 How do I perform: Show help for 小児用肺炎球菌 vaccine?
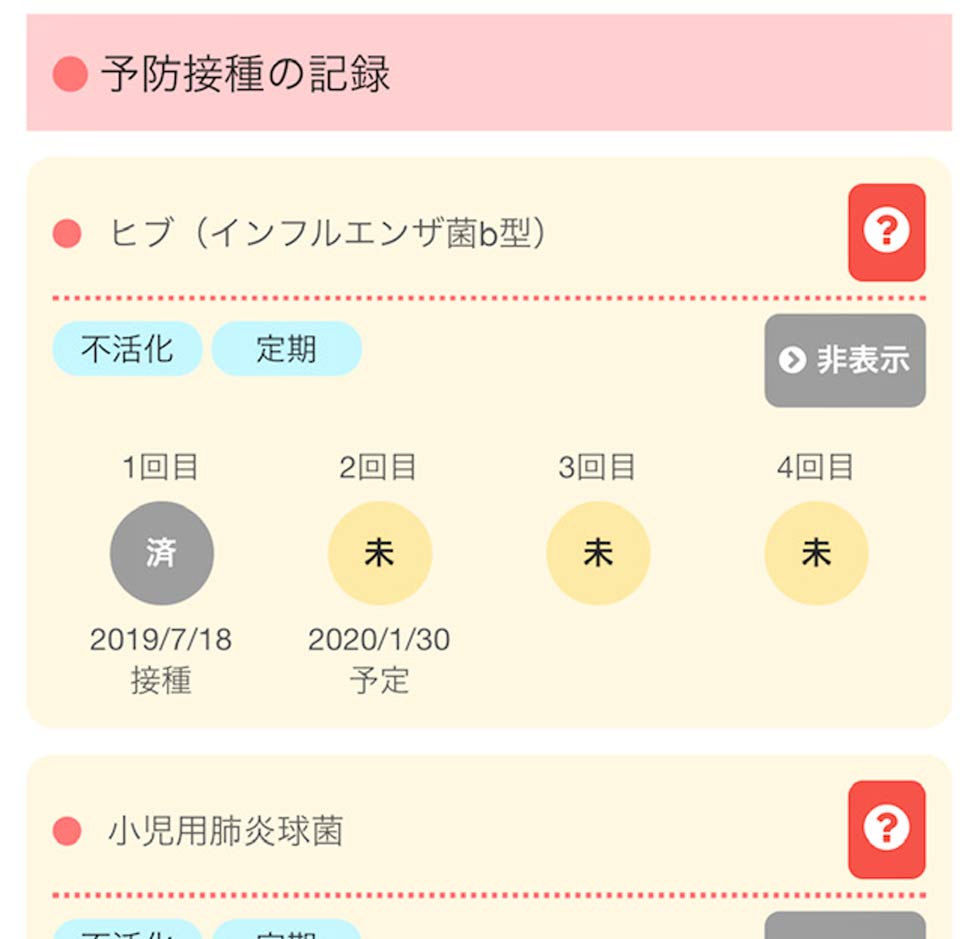pyautogui.click(x=886, y=829)
